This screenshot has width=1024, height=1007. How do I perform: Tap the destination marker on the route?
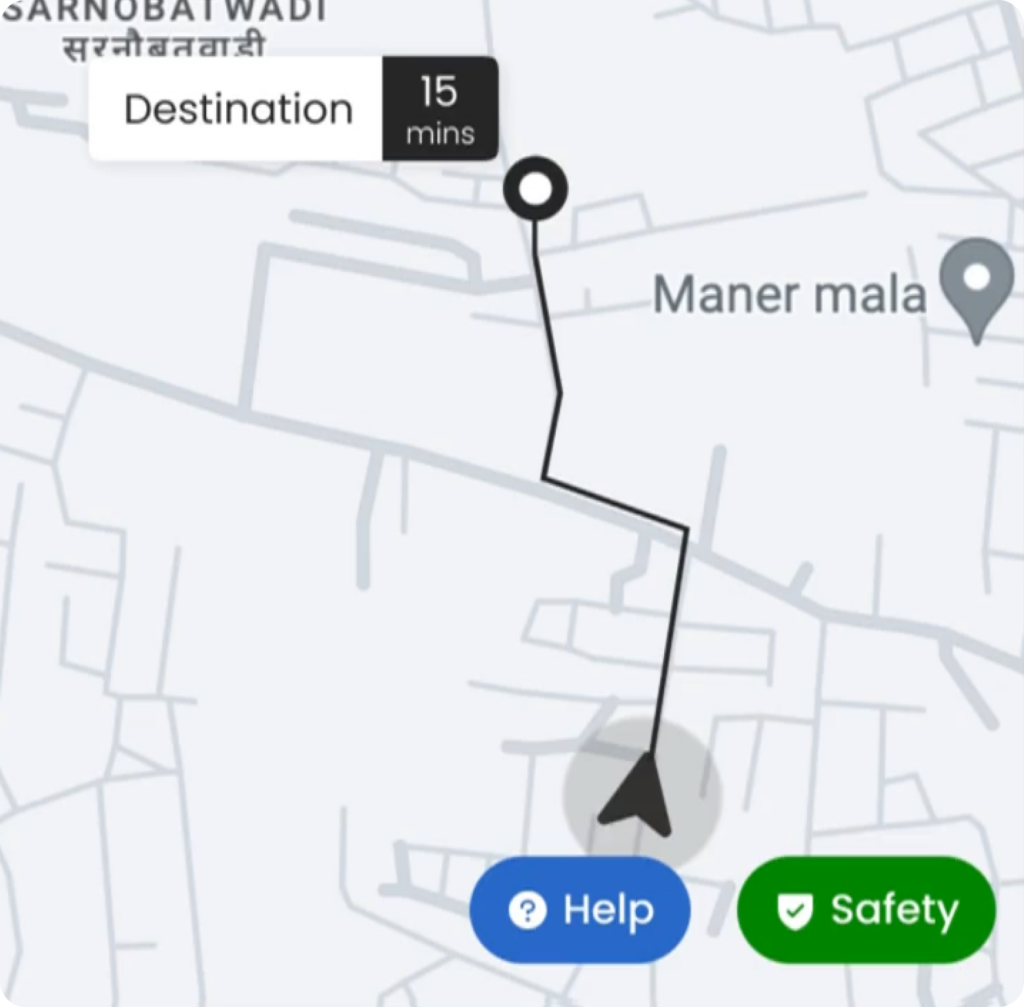536,189
